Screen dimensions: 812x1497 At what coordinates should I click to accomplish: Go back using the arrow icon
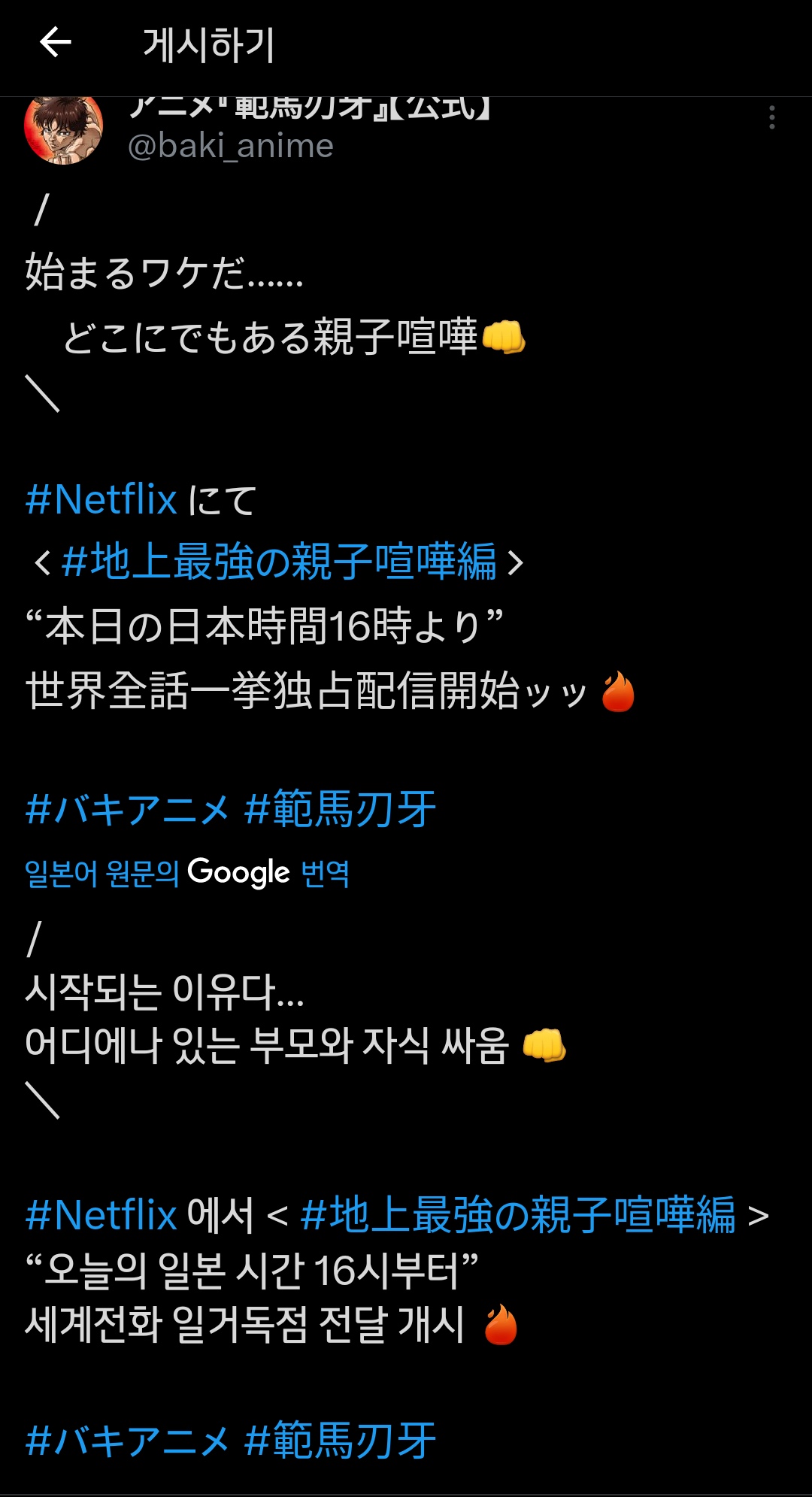coord(55,42)
